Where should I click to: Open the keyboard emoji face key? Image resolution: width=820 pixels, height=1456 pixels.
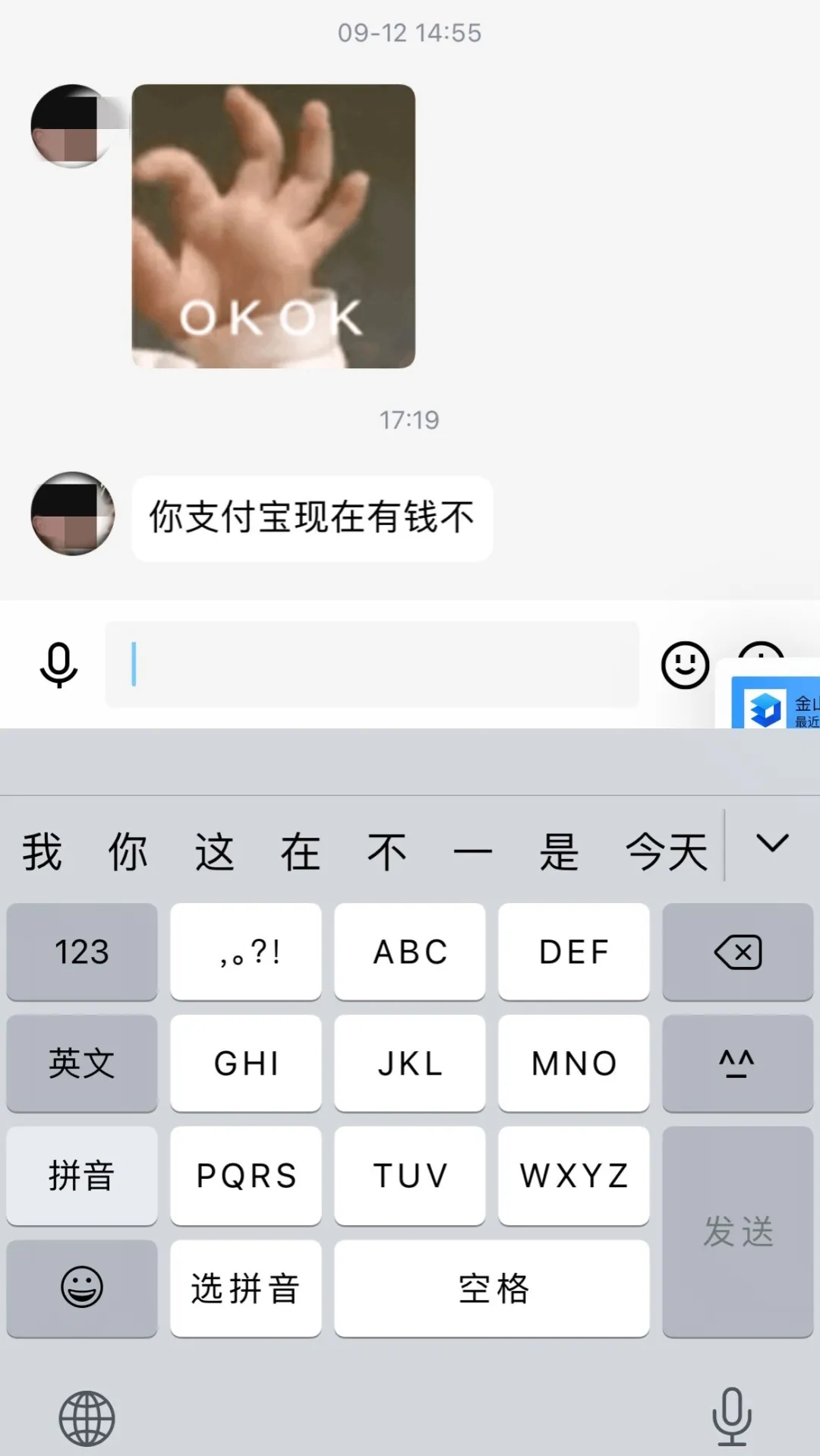tap(82, 1287)
